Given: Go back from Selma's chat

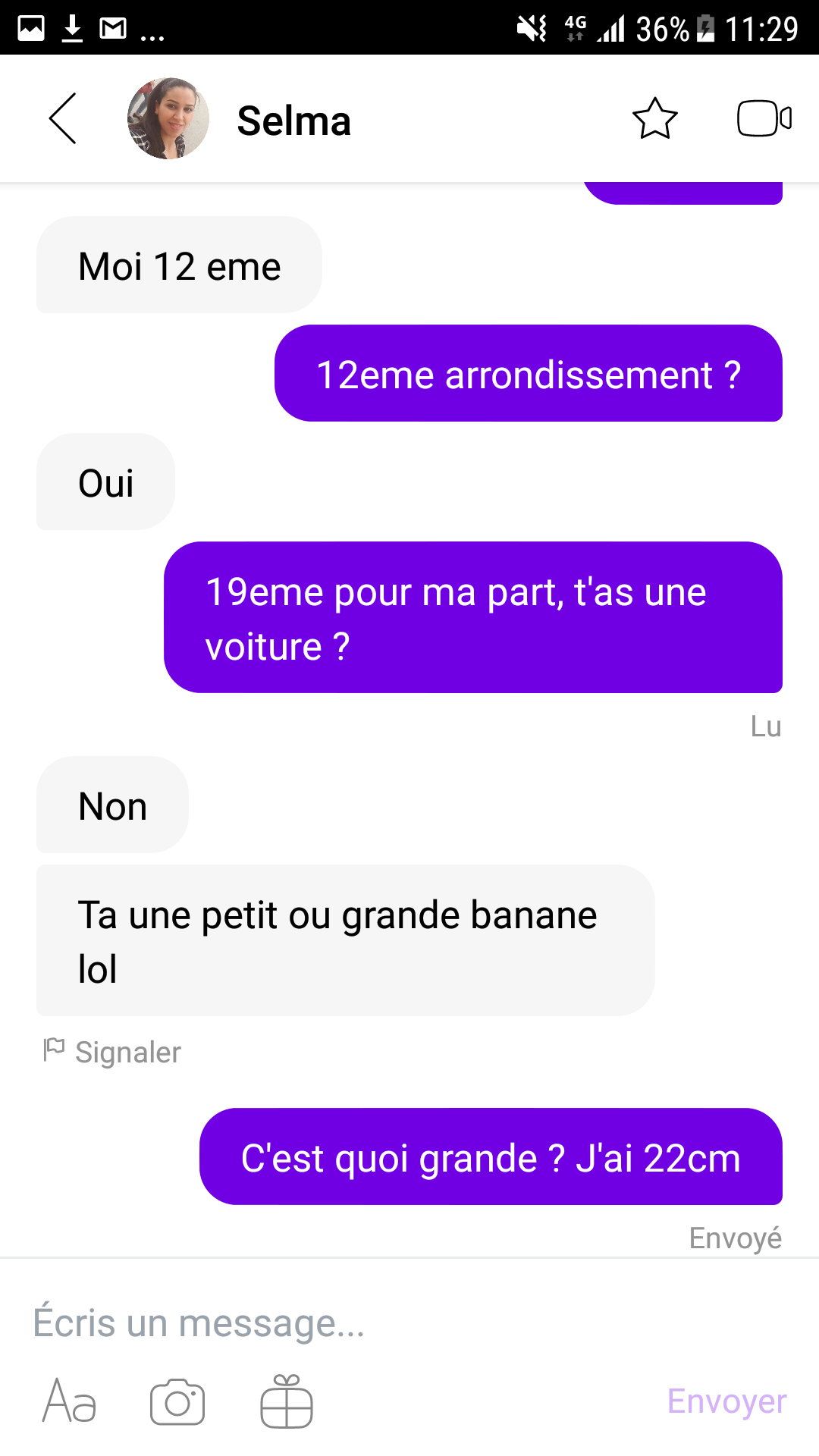Looking at the screenshot, I should (63, 119).
